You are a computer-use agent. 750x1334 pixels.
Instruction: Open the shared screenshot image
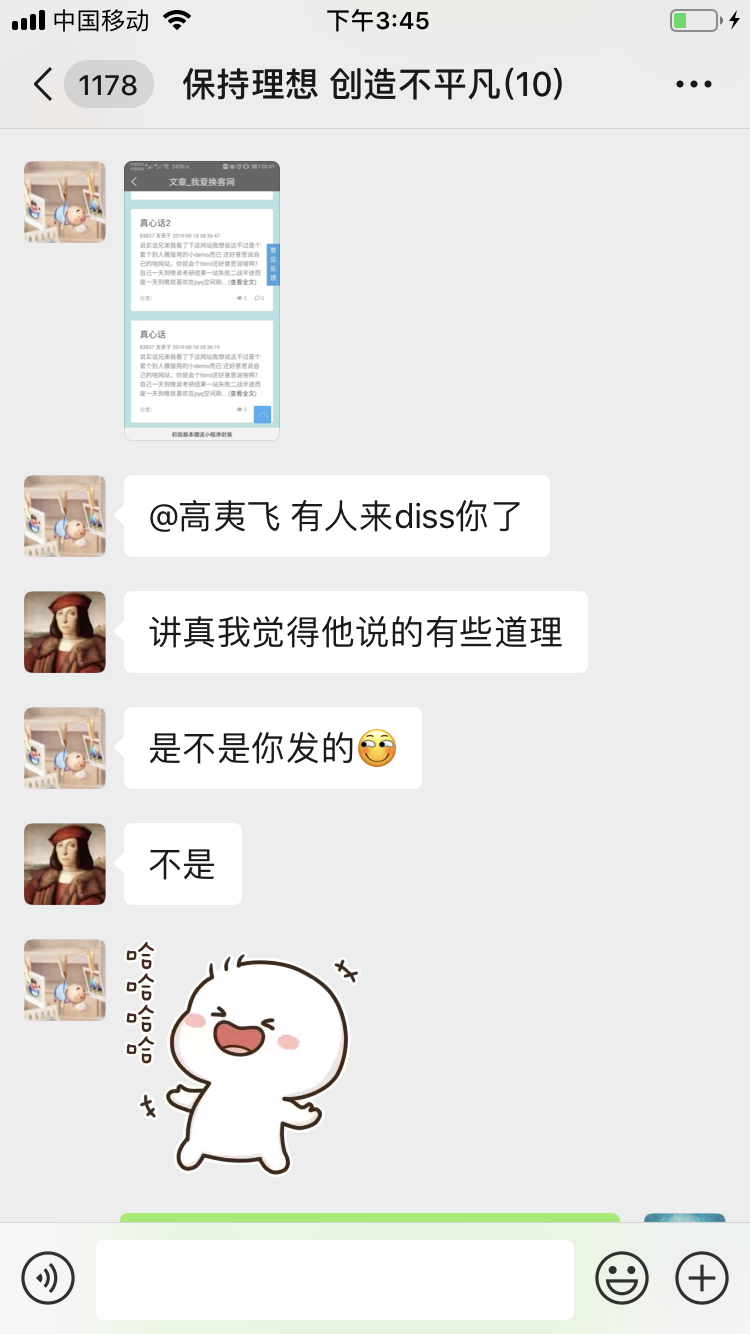(202, 300)
